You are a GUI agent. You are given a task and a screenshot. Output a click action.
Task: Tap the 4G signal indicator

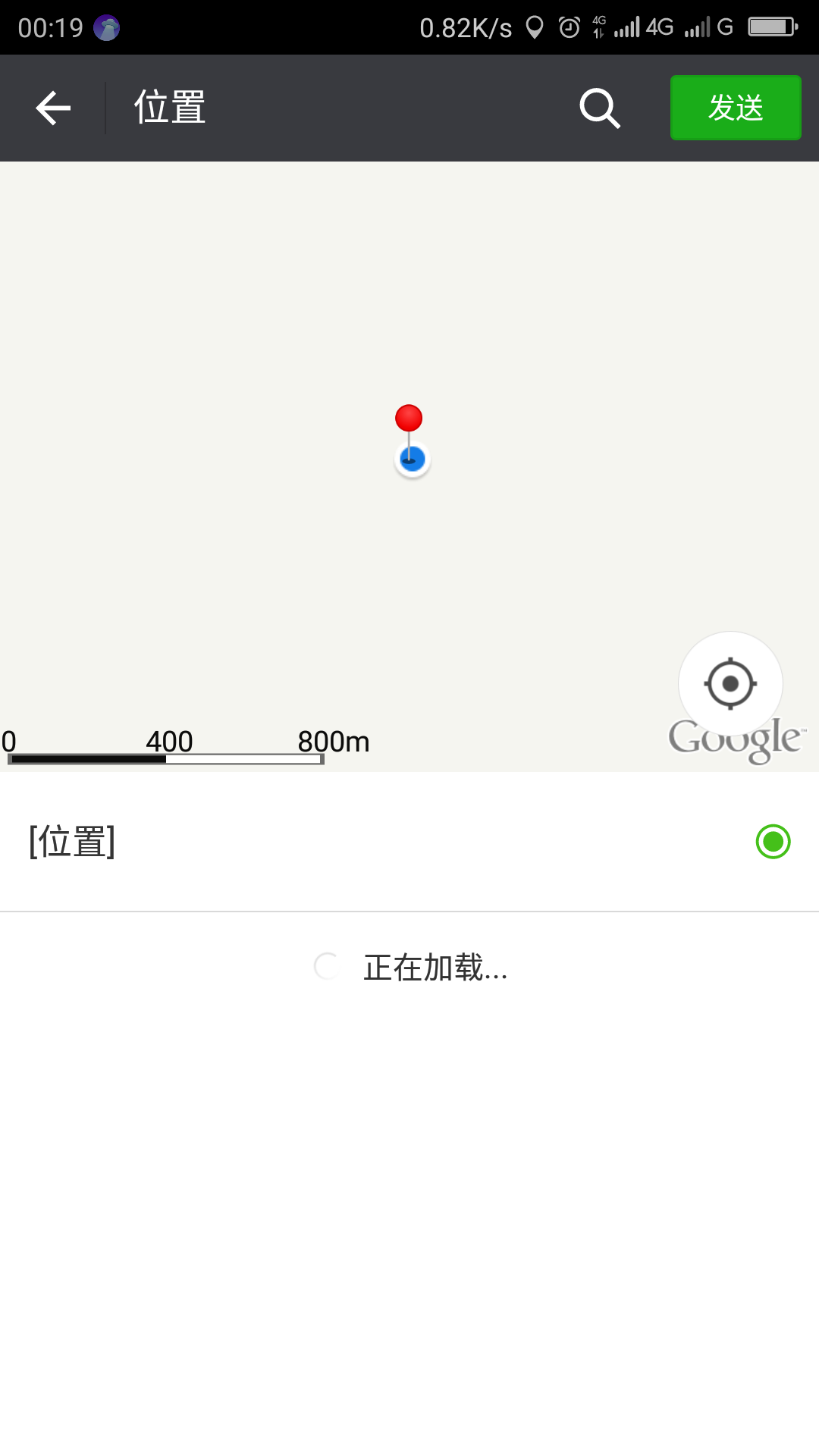(x=644, y=26)
